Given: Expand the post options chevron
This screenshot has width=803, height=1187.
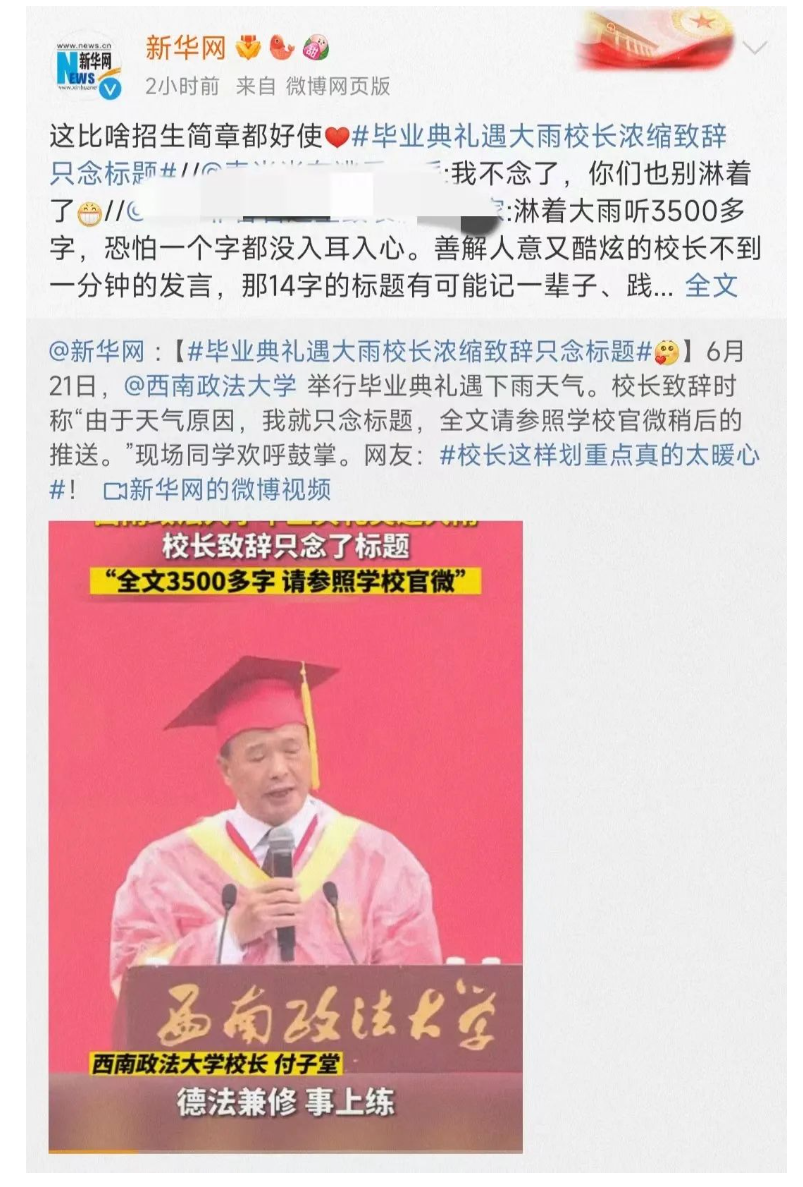Looking at the screenshot, I should (x=755, y=48).
